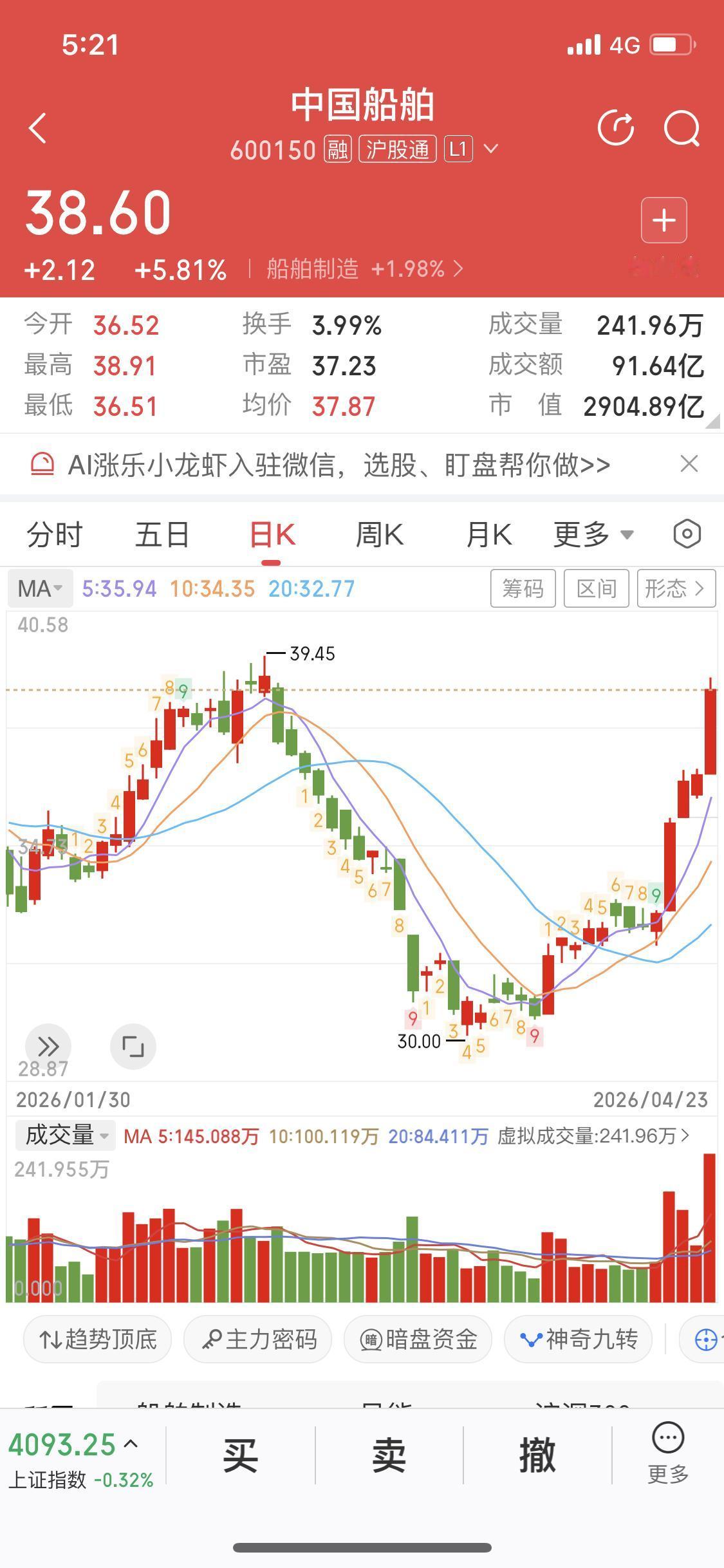The width and height of the screenshot is (724, 1568).
Task: Switch to the 分时 intraday tab
Action: click(x=54, y=534)
